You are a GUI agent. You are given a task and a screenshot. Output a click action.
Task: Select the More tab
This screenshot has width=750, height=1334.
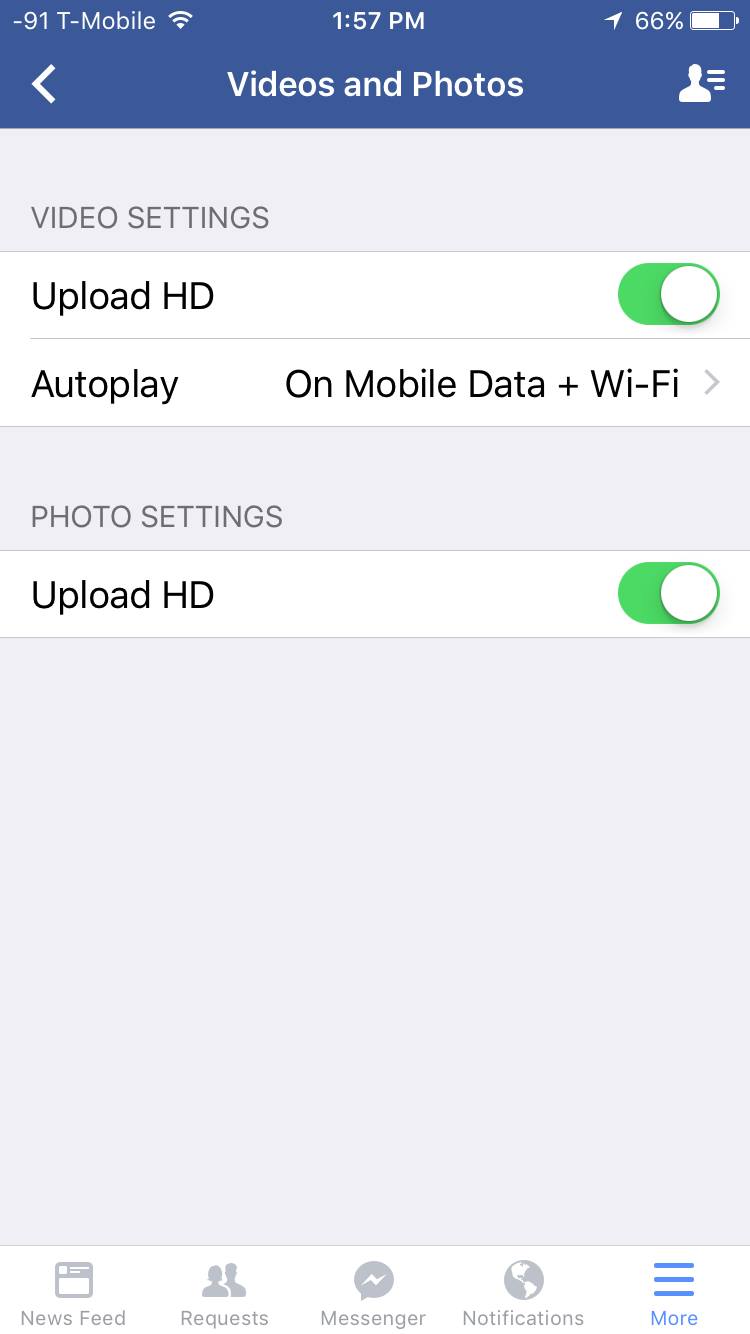[x=674, y=1292]
